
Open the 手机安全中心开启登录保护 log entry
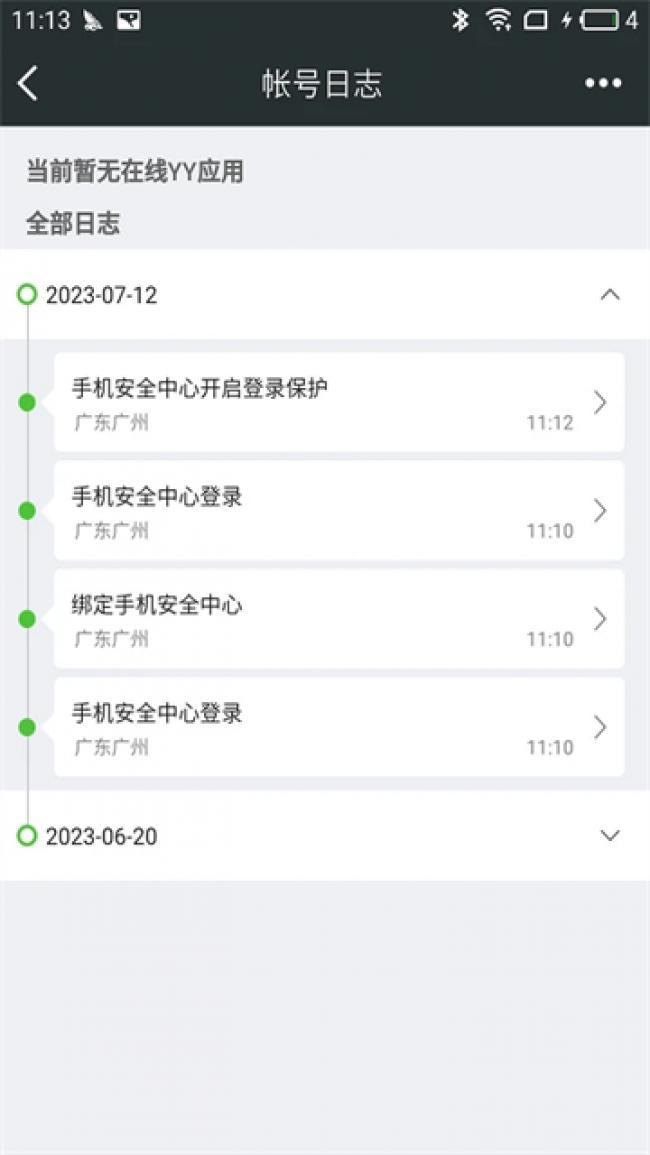coord(339,402)
